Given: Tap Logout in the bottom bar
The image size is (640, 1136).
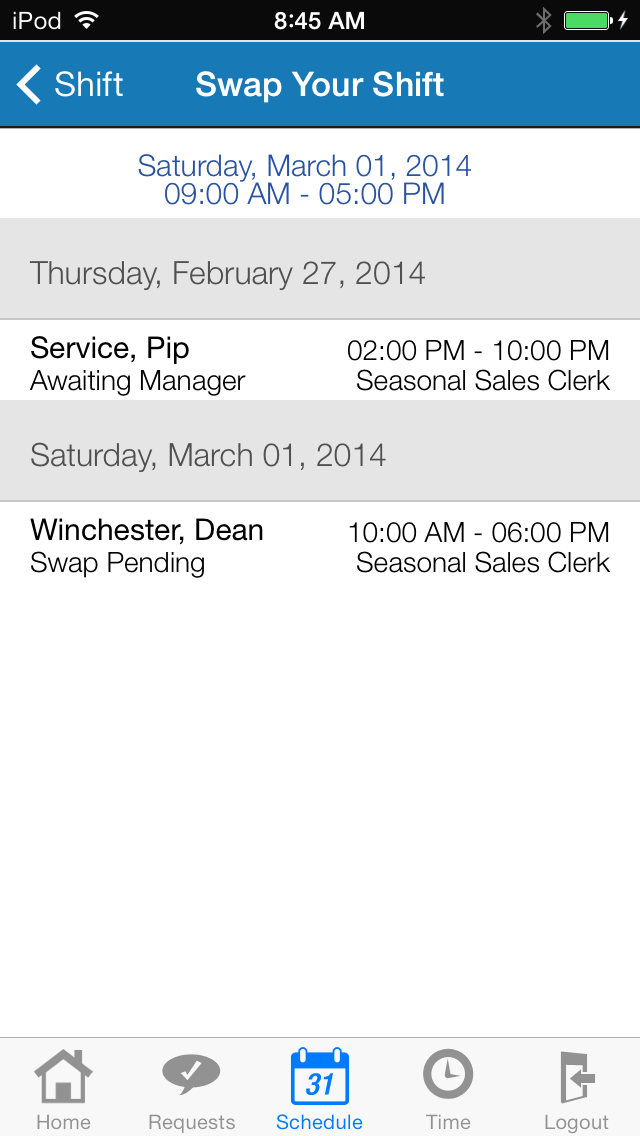Looking at the screenshot, I should coord(576,1088).
